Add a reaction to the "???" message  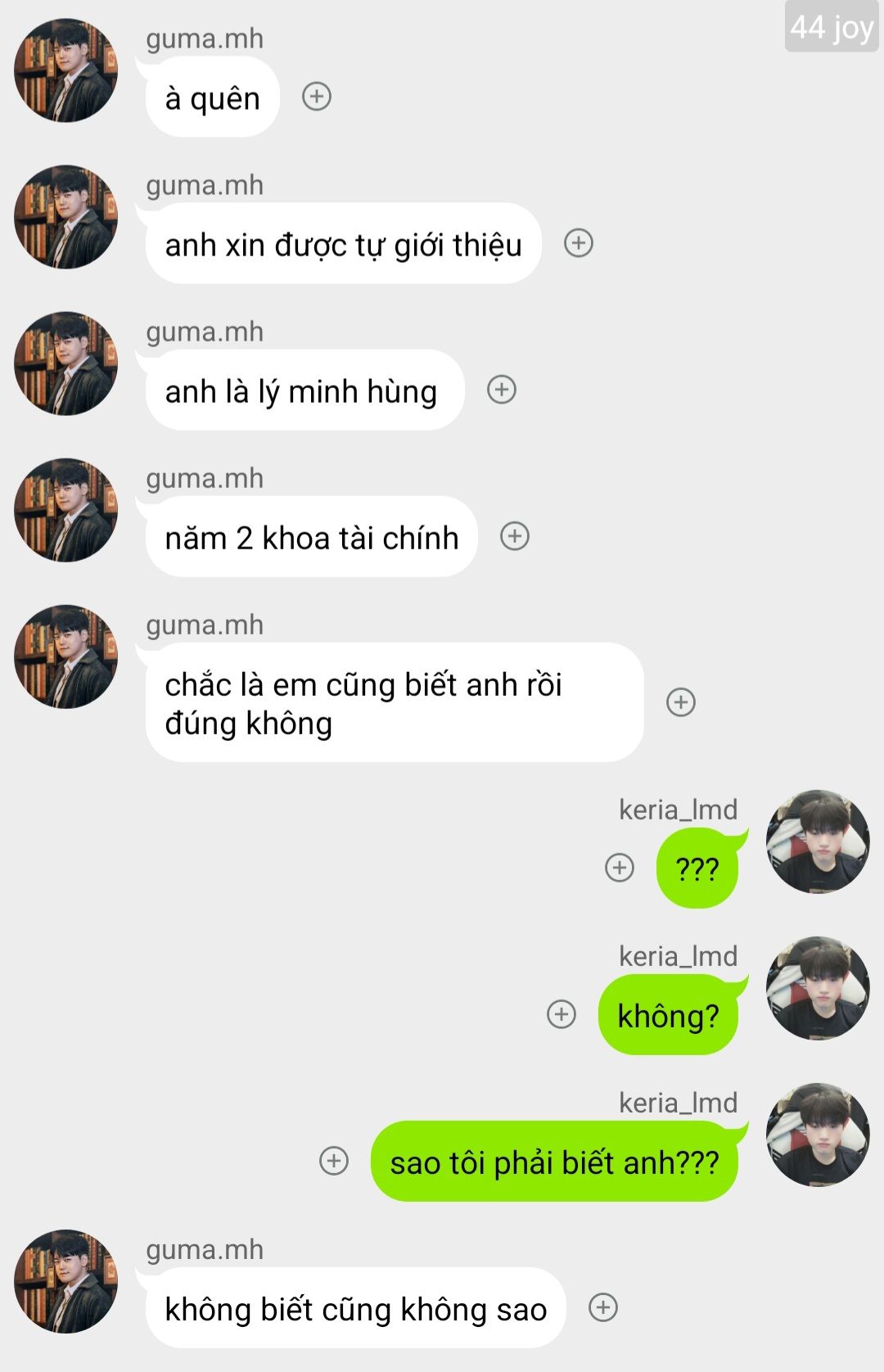click(620, 868)
